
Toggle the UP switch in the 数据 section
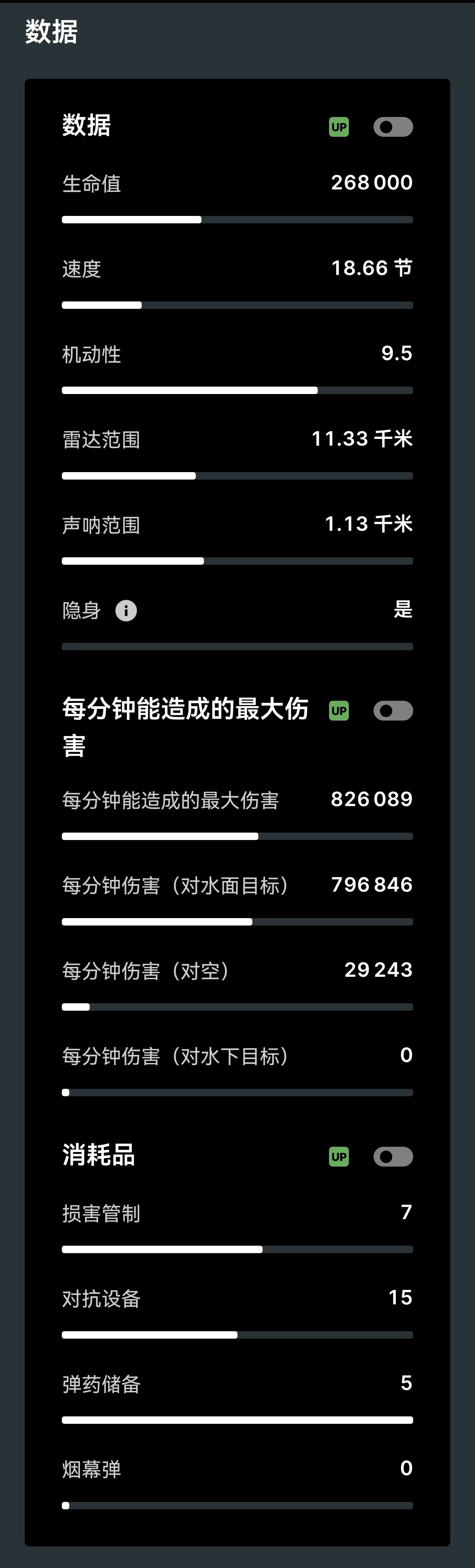pyautogui.click(x=393, y=127)
